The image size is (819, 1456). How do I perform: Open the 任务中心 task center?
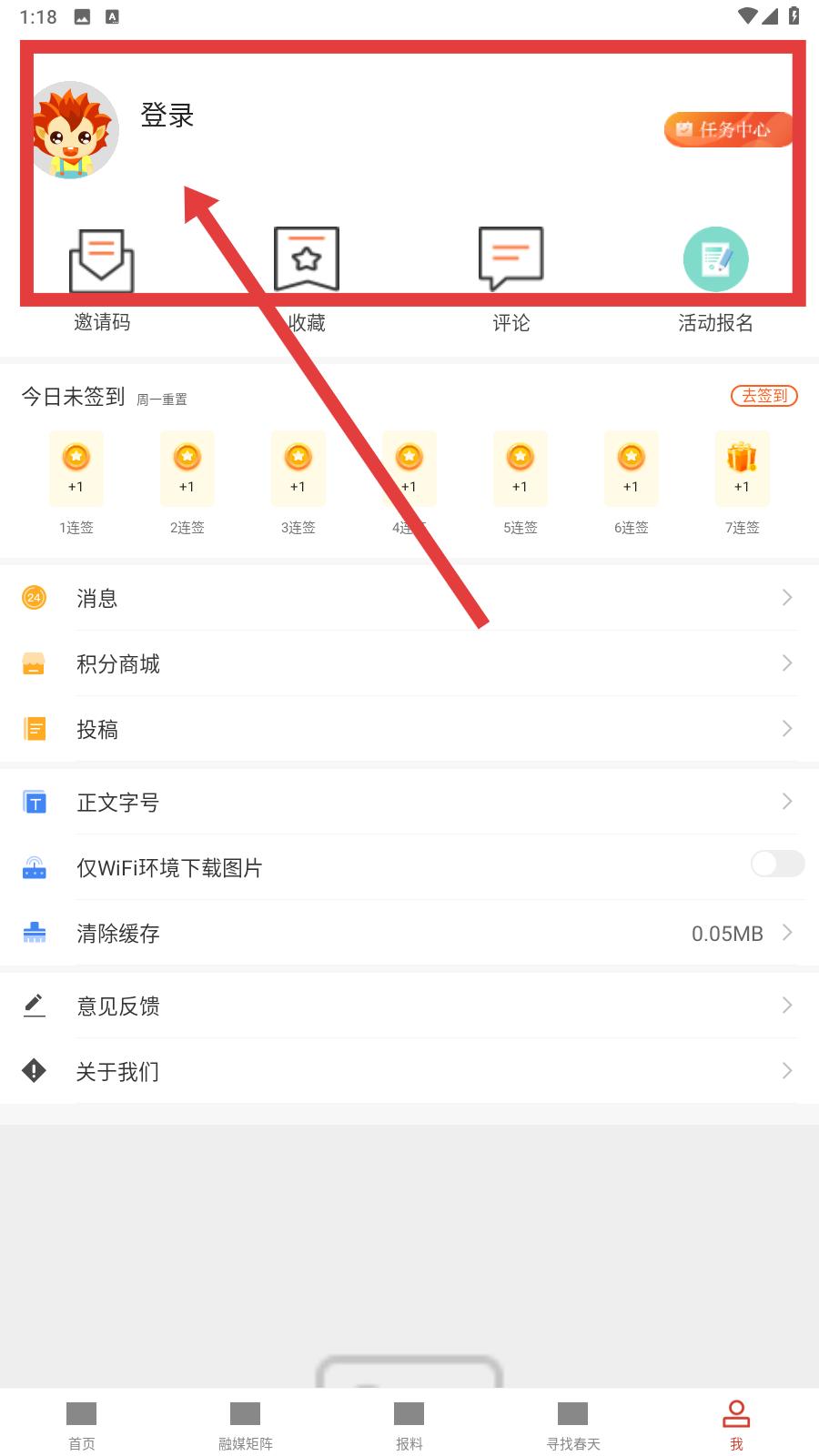click(x=728, y=129)
